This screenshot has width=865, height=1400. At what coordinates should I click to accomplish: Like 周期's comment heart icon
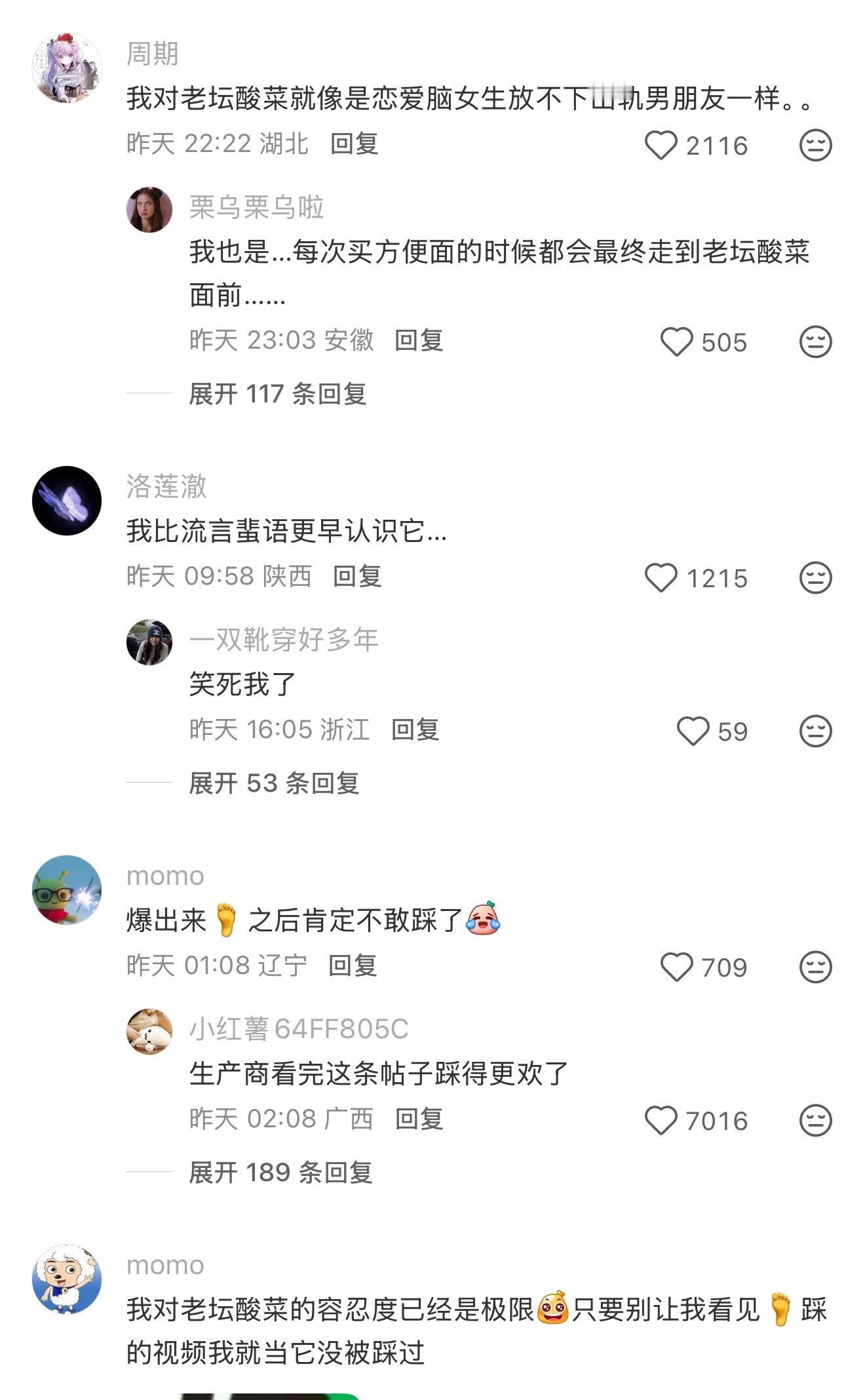pos(662,146)
